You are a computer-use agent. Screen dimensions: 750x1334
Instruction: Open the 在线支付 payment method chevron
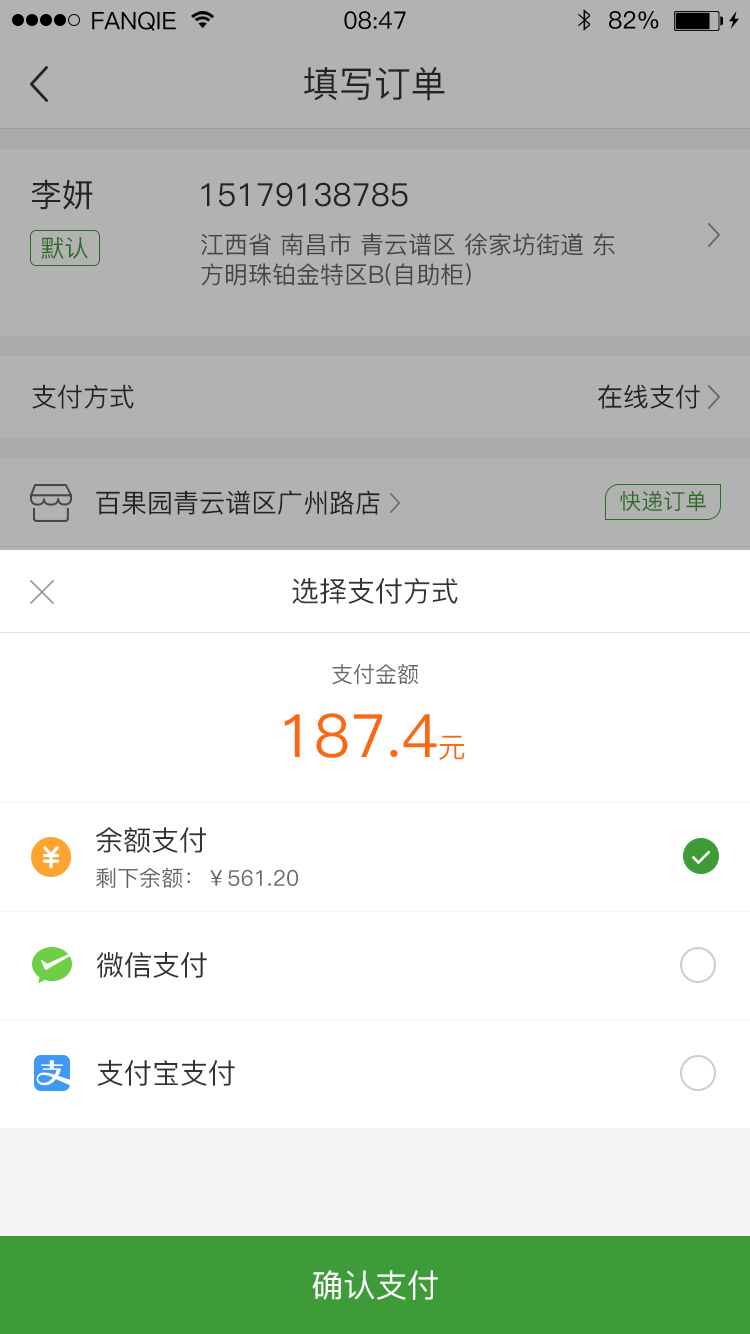coord(714,397)
